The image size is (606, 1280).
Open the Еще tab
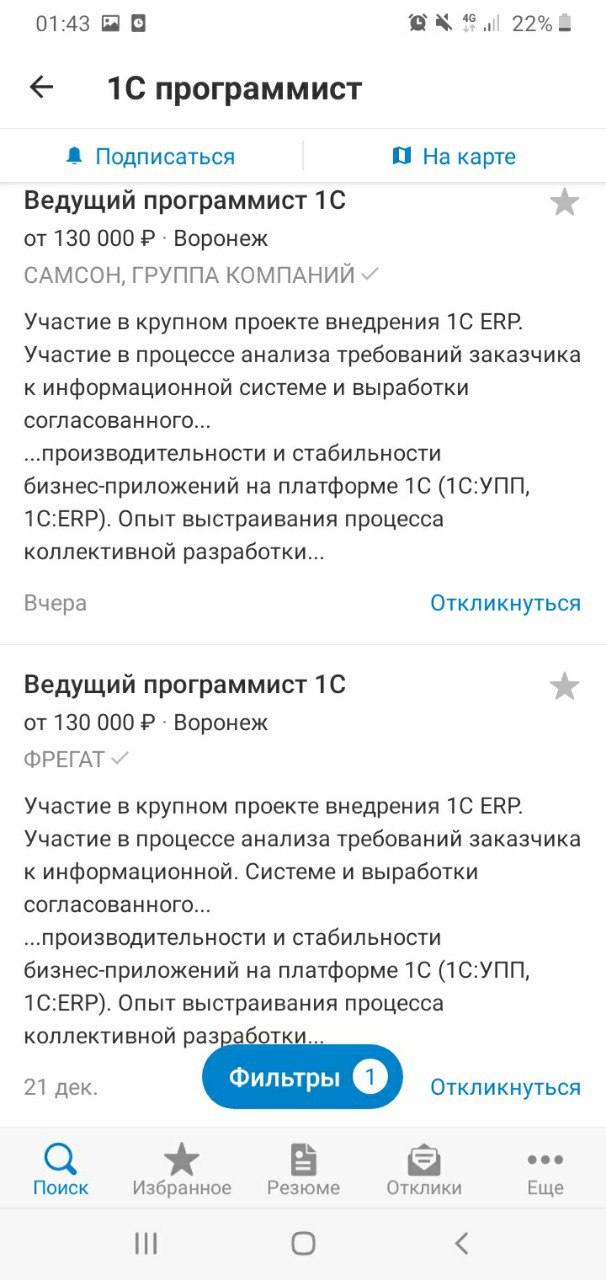tap(545, 1170)
